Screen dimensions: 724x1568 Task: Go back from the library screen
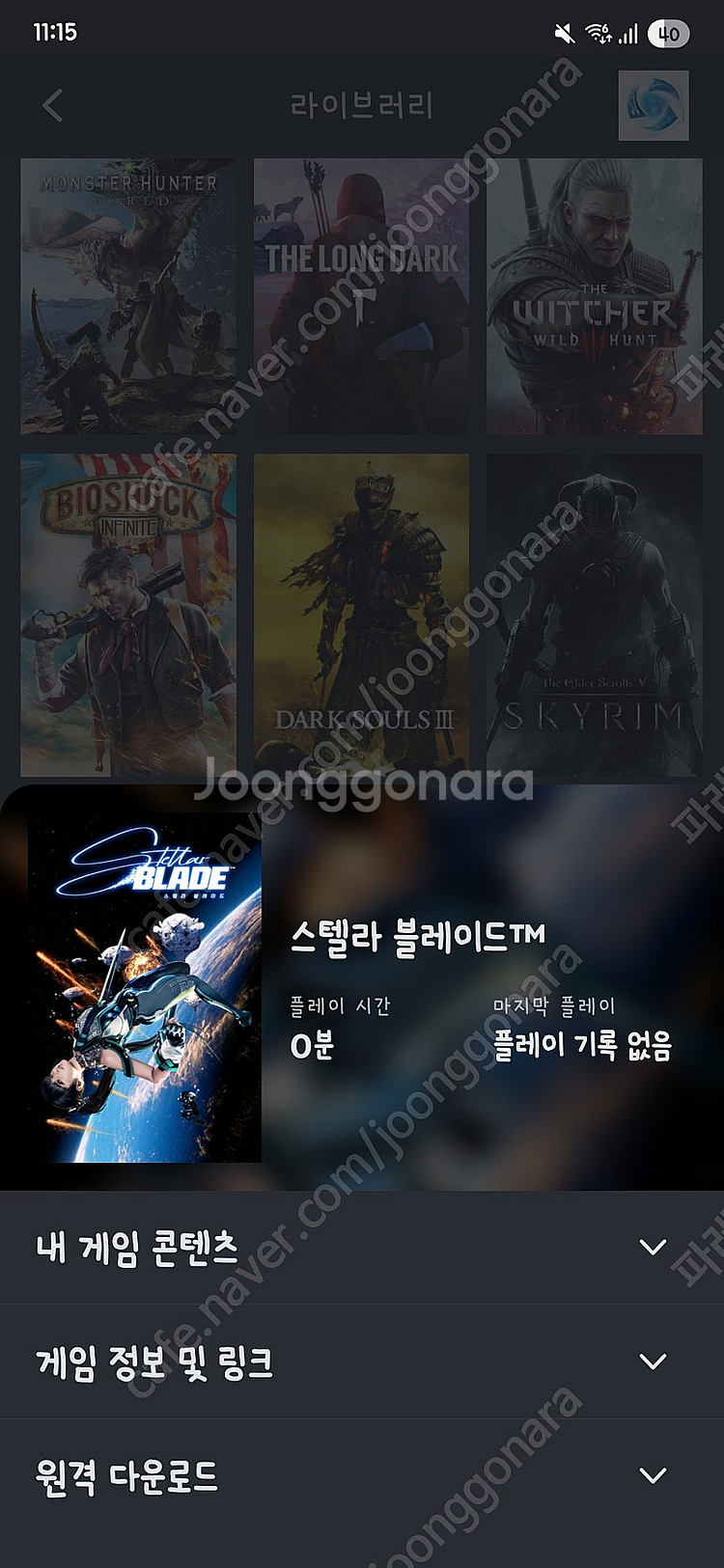click(x=53, y=105)
